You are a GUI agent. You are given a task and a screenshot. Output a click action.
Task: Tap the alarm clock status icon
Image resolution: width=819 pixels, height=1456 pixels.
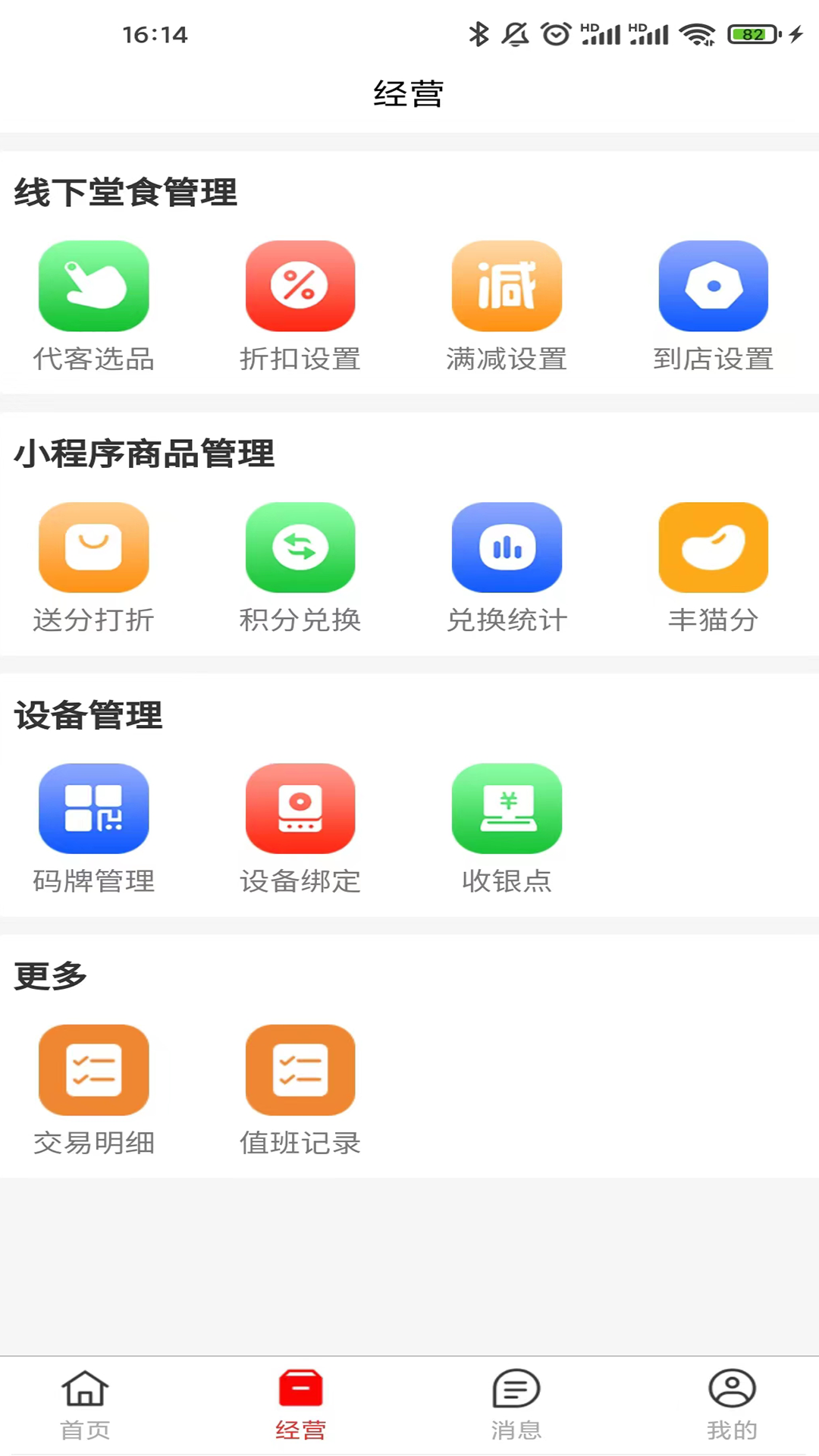tap(555, 33)
